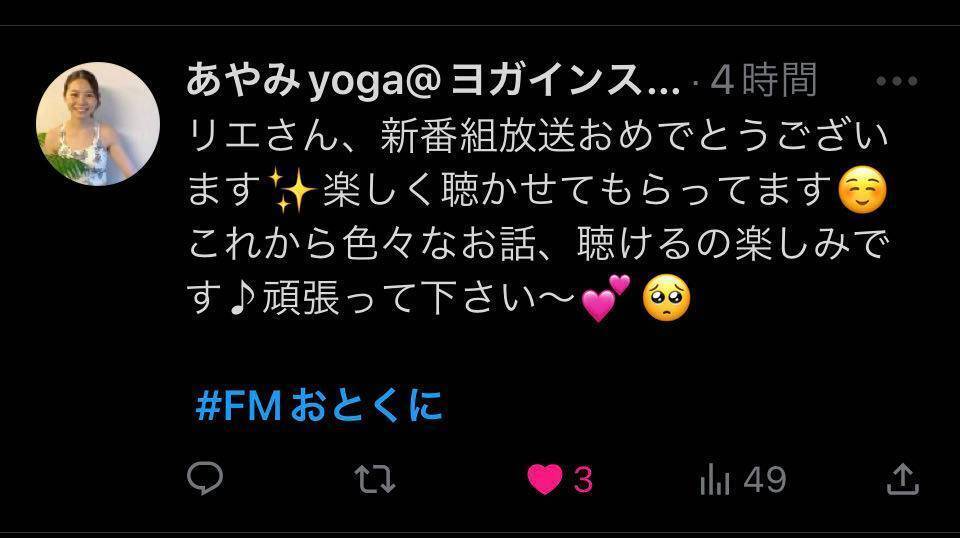Open あやみ yoga's profile picture
The height and width of the screenshot is (538, 960).
coord(98,123)
